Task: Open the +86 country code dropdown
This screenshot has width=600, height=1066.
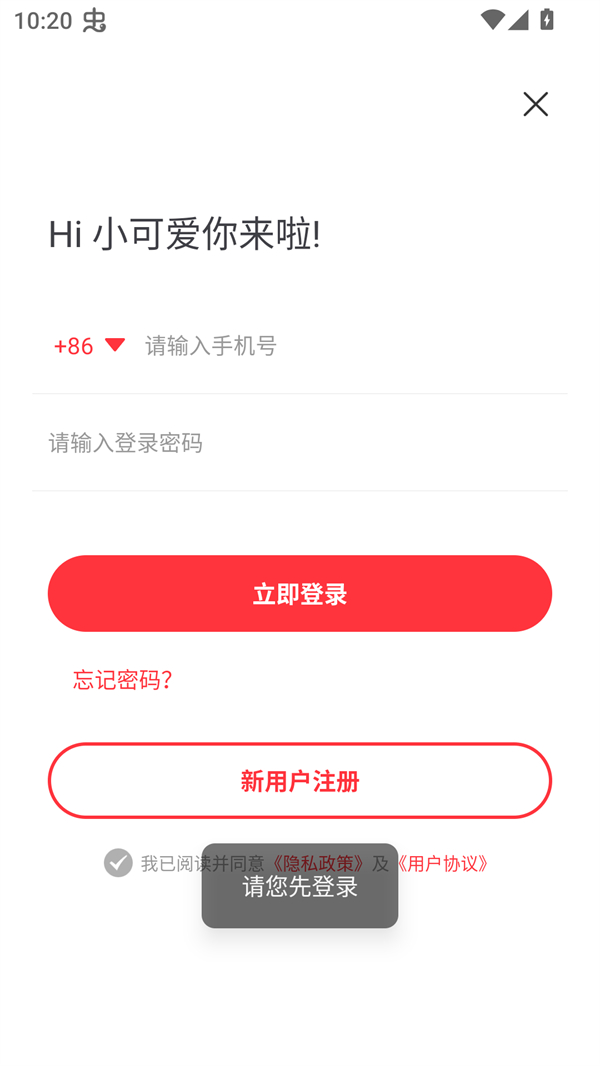Action: point(89,345)
